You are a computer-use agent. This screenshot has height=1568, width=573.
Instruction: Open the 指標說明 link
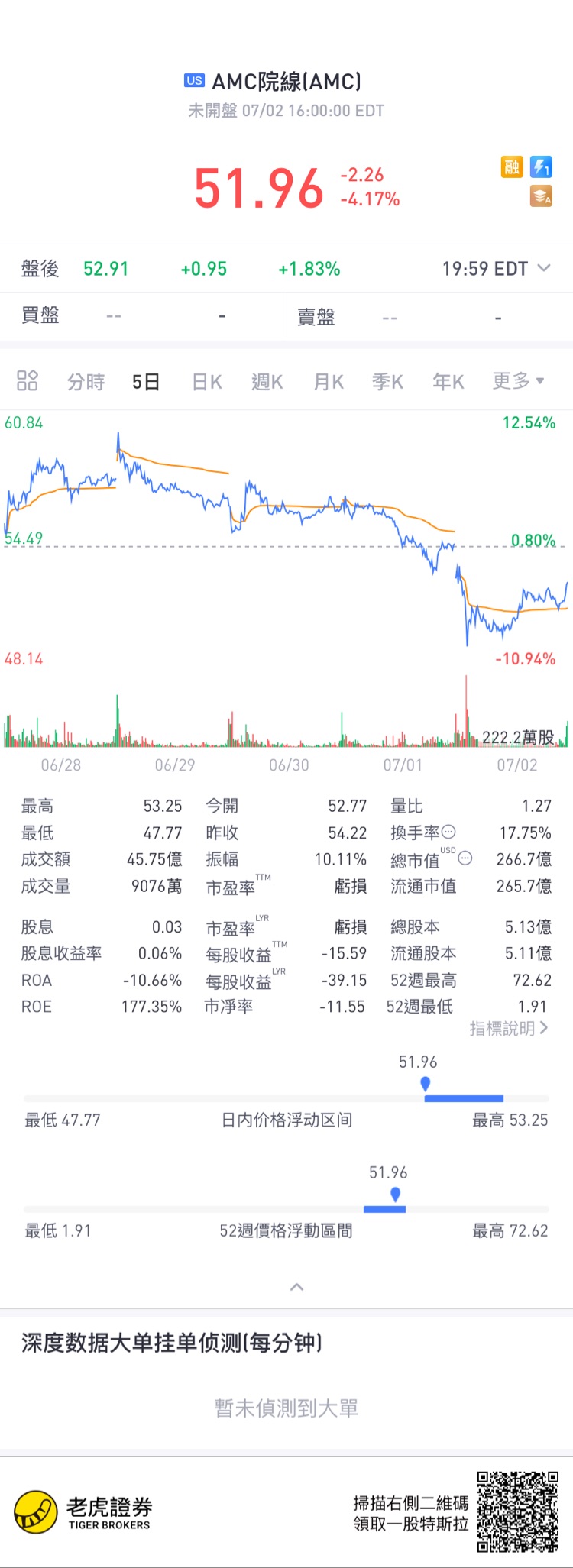tap(508, 1029)
